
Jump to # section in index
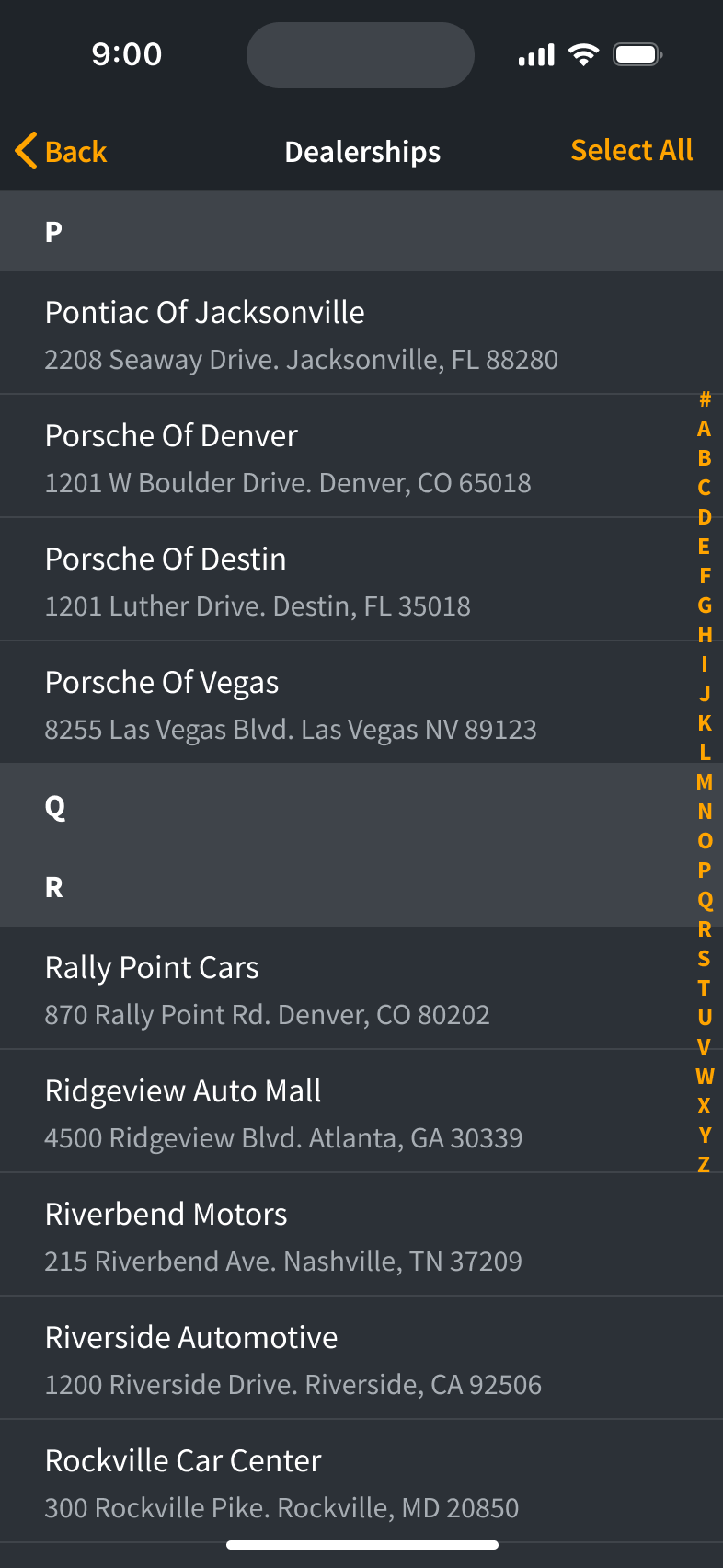(x=705, y=399)
